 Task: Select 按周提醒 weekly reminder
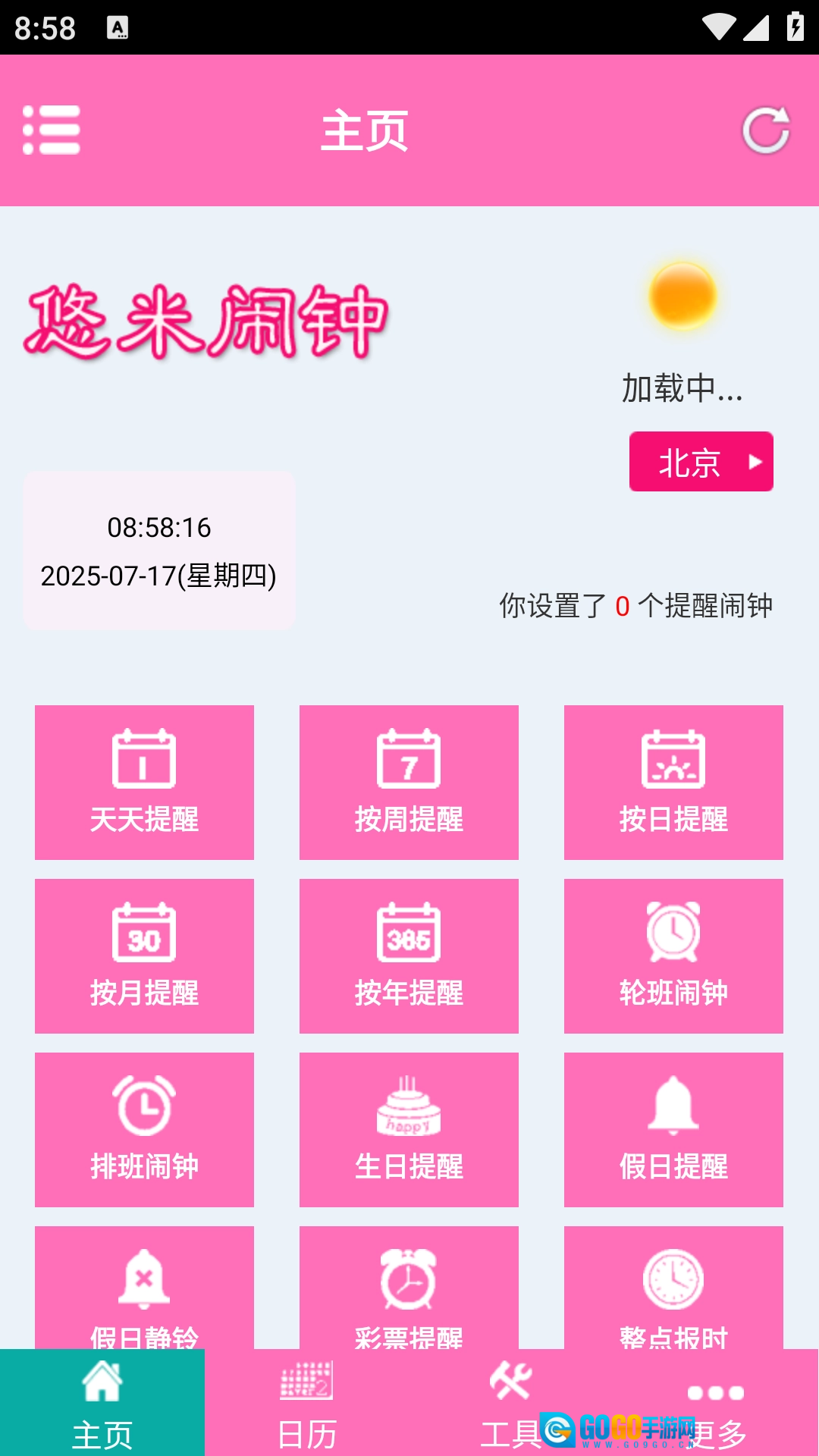click(x=409, y=783)
